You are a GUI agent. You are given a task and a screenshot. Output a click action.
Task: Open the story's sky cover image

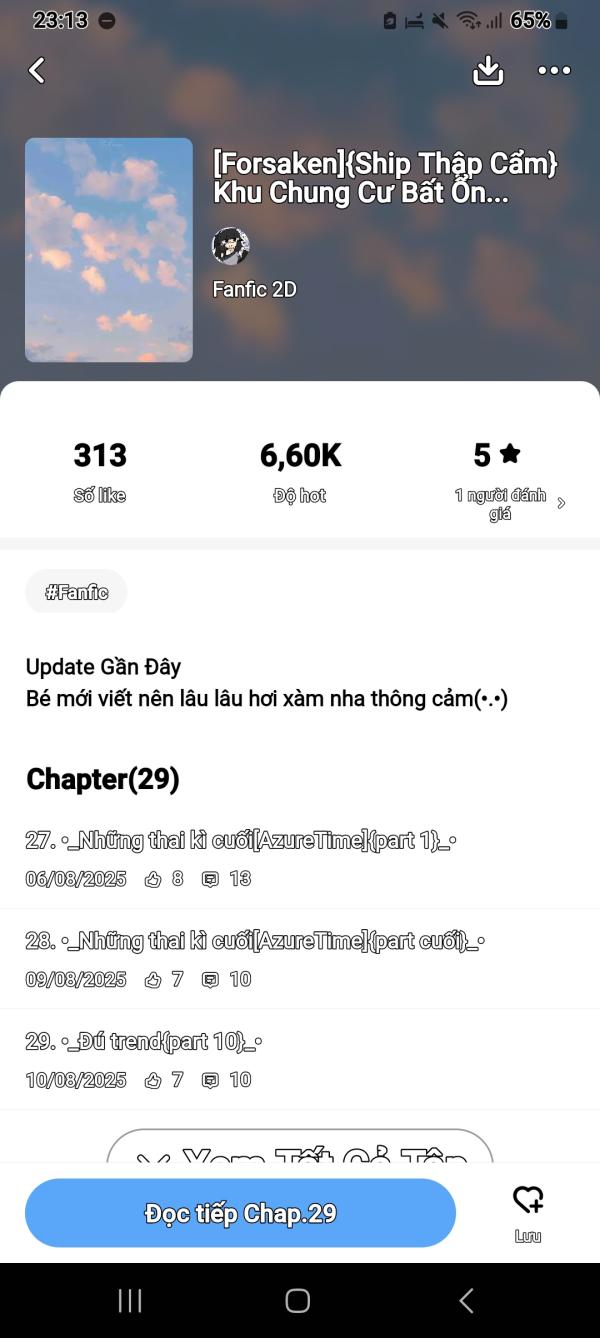pyautogui.click(x=109, y=250)
